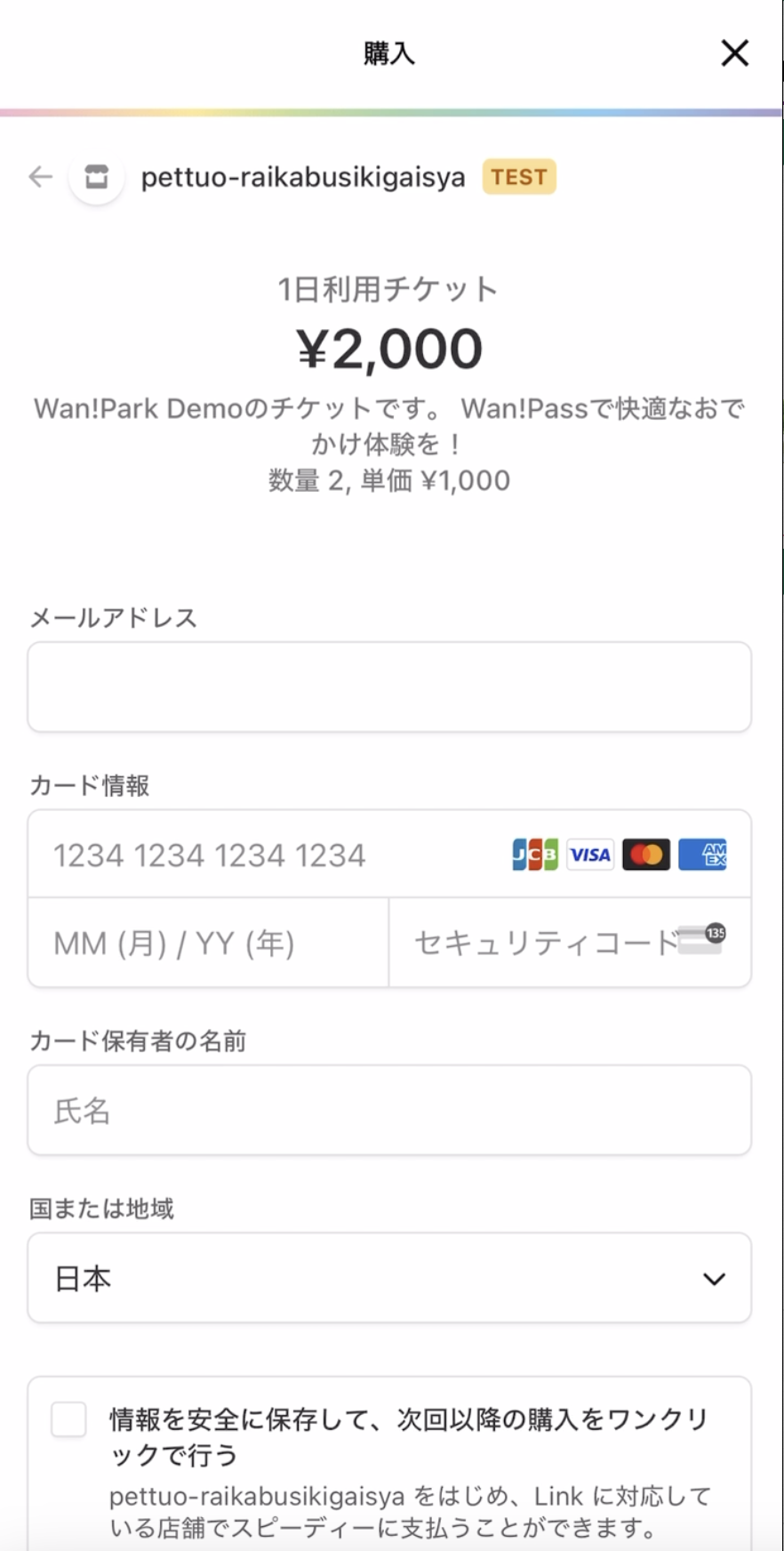Tap the card number field
Image resolution: width=784 pixels, height=1551 pixels.
(267, 855)
